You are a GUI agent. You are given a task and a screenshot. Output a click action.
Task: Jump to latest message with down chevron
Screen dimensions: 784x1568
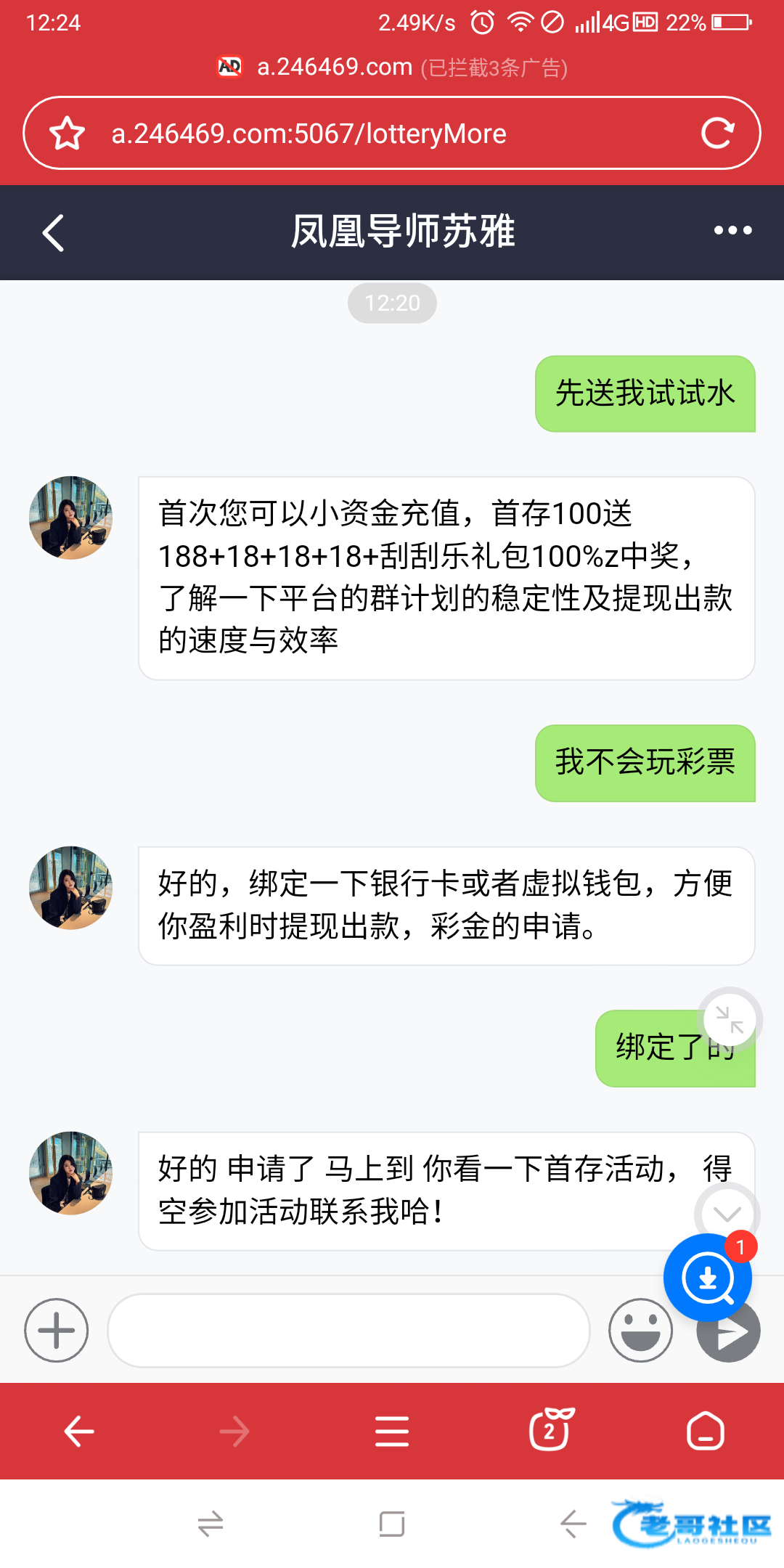(x=727, y=1214)
